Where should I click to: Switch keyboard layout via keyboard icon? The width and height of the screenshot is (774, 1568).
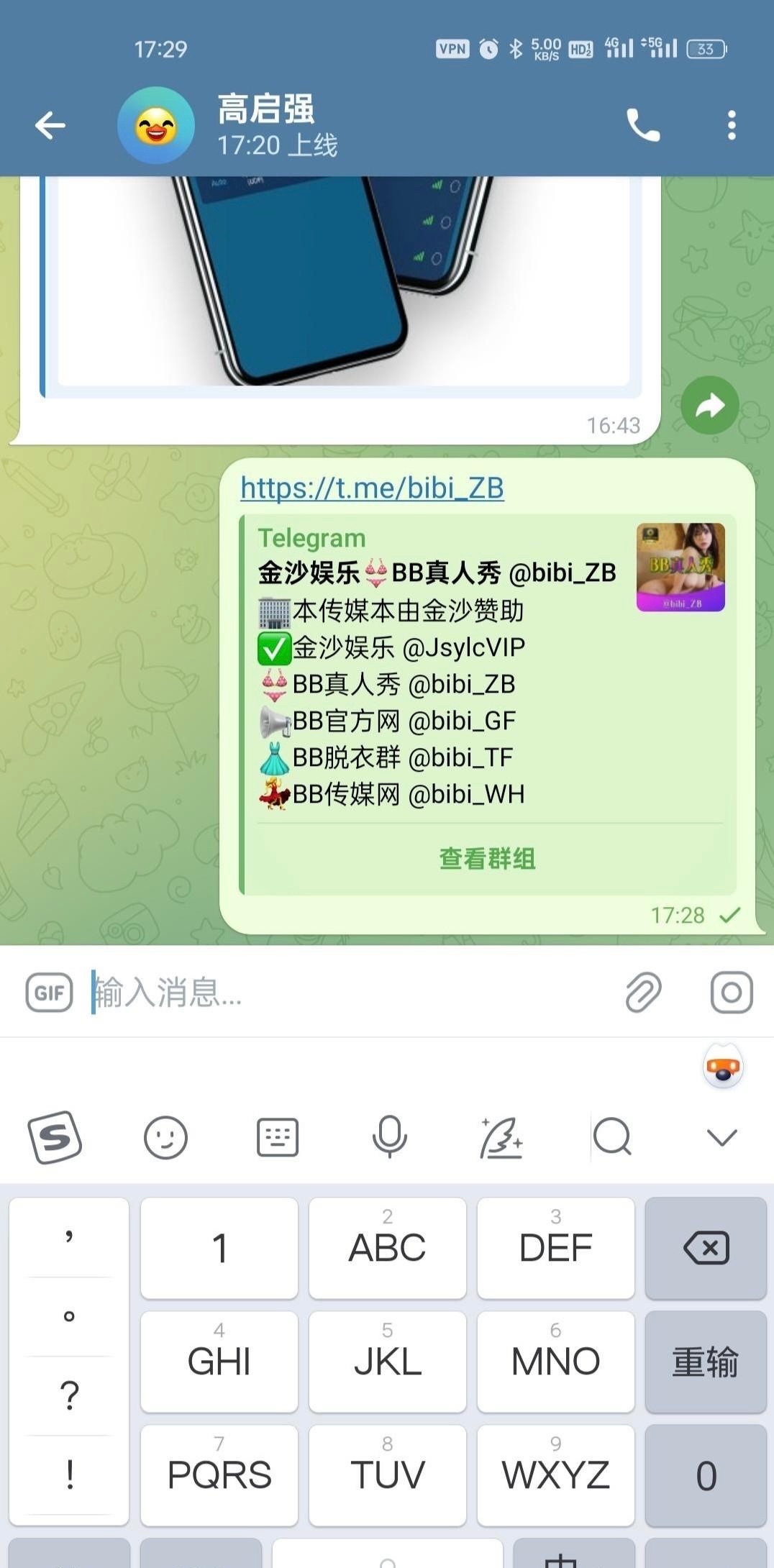pyautogui.click(x=278, y=1138)
